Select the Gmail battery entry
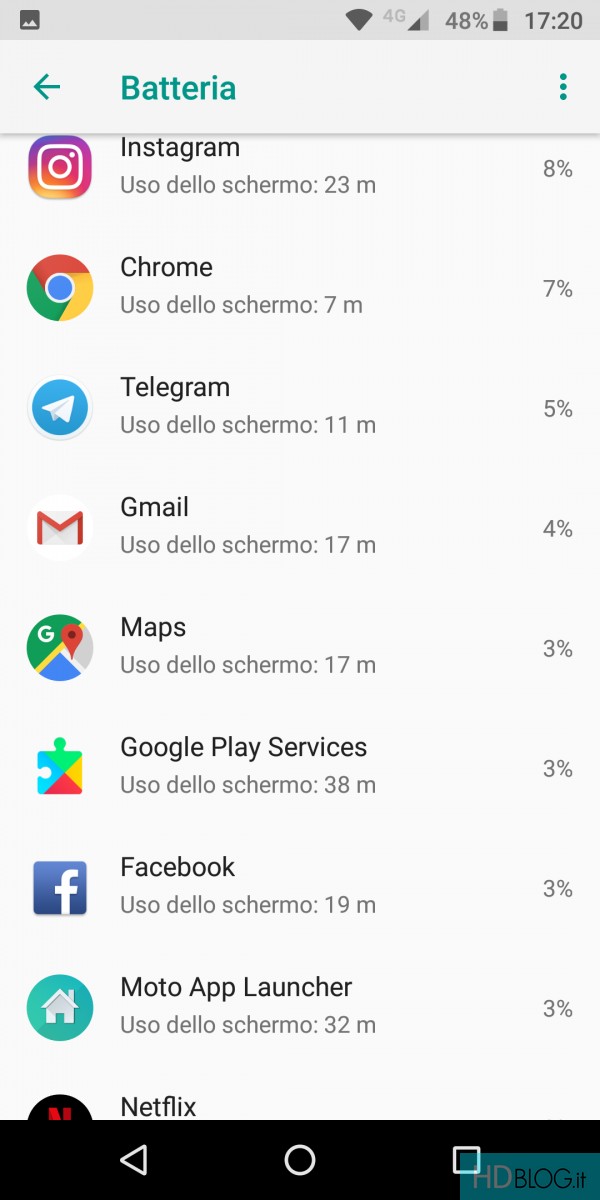The height and width of the screenshot is (1200, 600). click(x=300, y=529)
